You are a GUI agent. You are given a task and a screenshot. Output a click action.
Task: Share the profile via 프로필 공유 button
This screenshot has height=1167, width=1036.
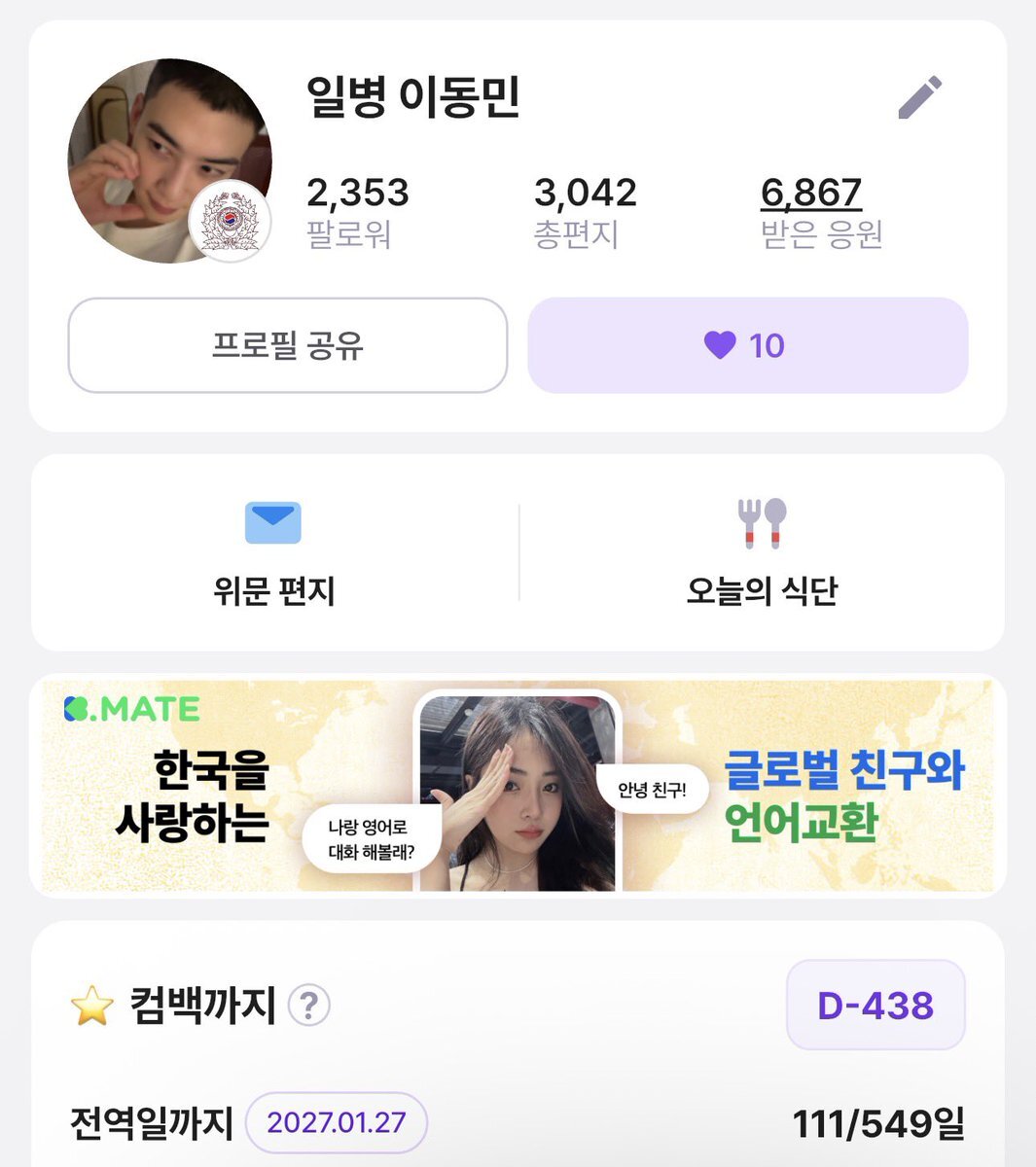(x=288, y=345)
